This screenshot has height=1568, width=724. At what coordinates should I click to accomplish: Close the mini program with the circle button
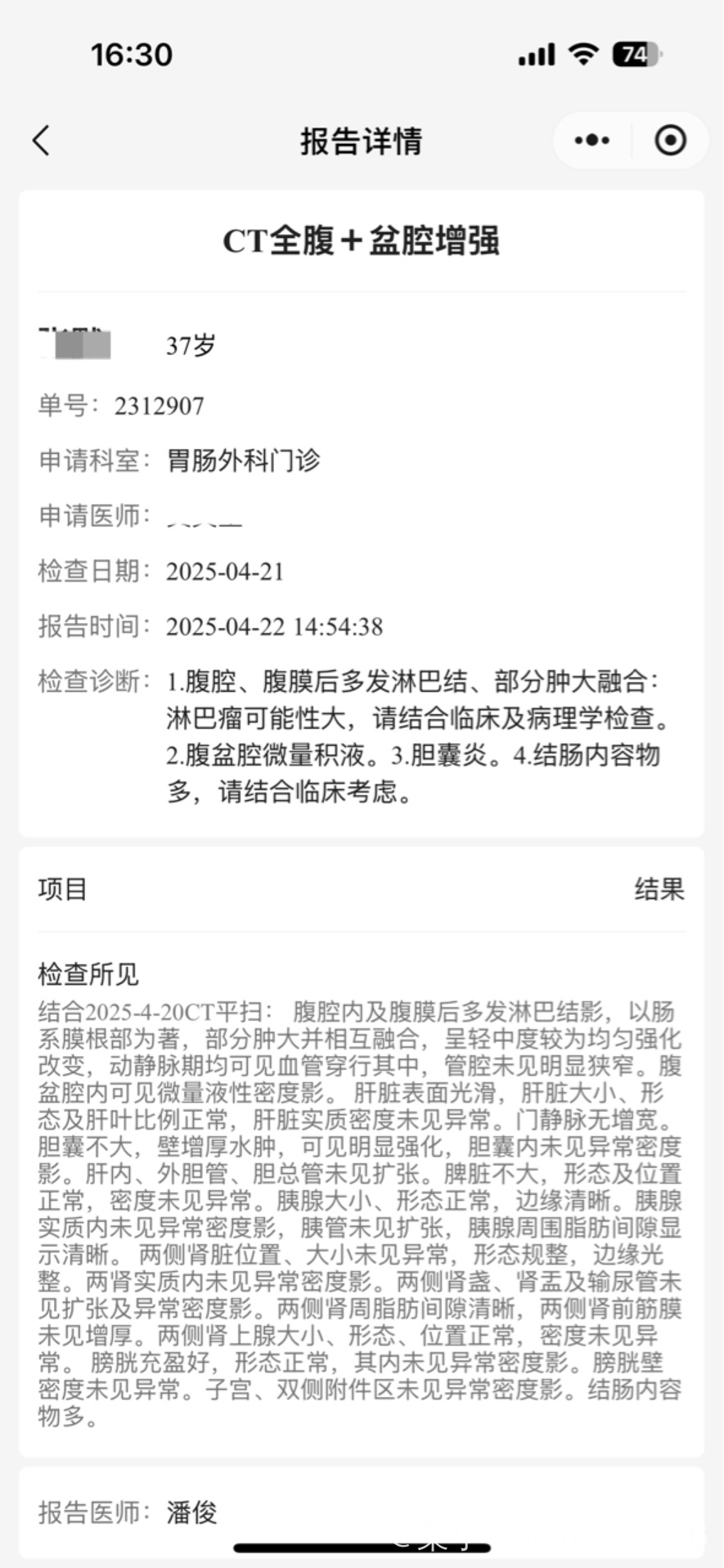(x=670, y=141)
